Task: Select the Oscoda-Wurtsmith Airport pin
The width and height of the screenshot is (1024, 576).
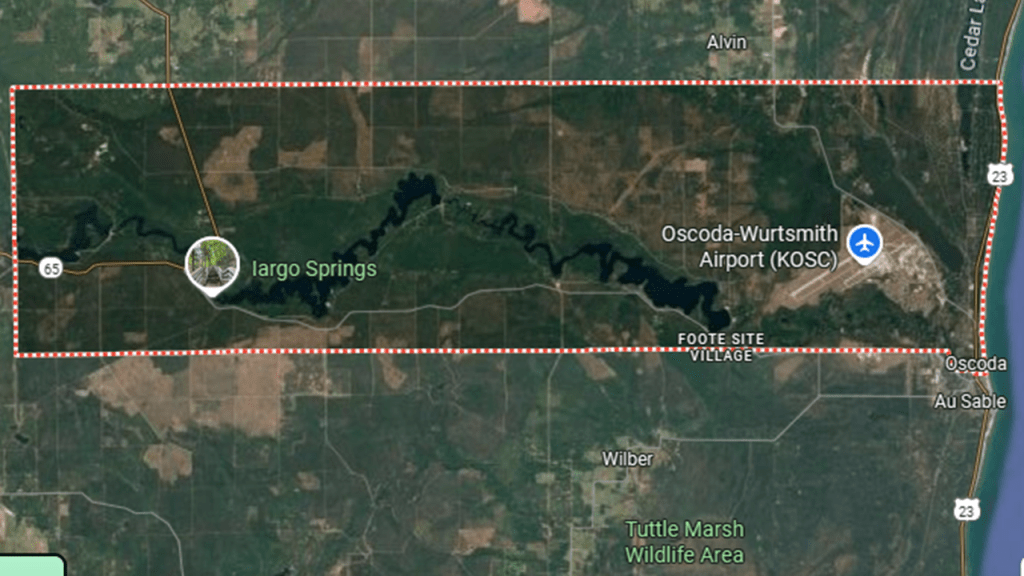Action: (x=864, y=242)
